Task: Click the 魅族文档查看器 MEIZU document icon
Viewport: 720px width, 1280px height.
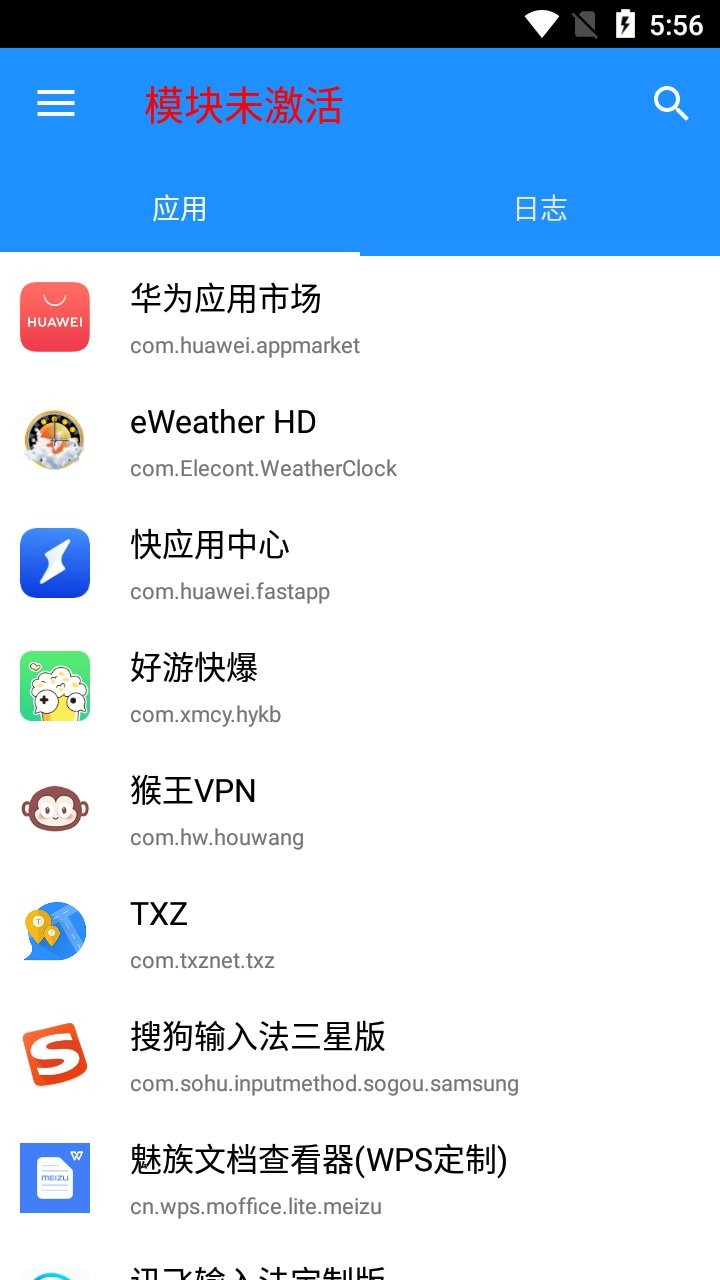Action: point(55,1177)
